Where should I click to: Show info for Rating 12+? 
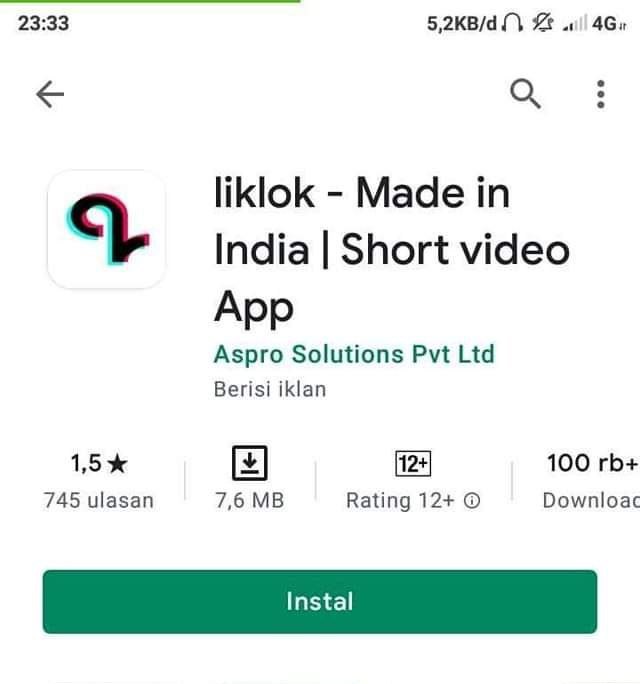click(x=472, y=500)
